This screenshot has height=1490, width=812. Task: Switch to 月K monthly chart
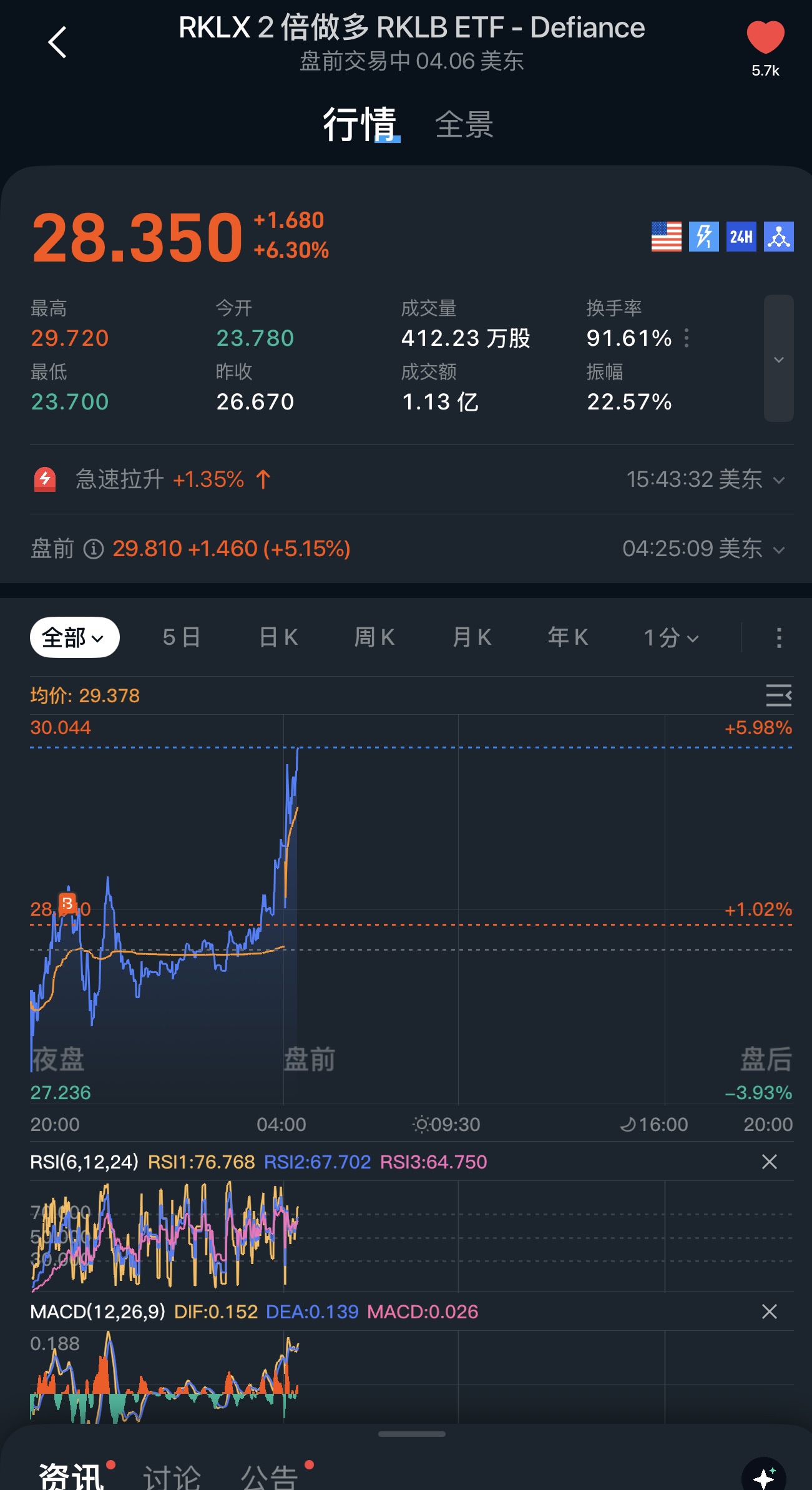pyautogui.click(x=472, y=637)
